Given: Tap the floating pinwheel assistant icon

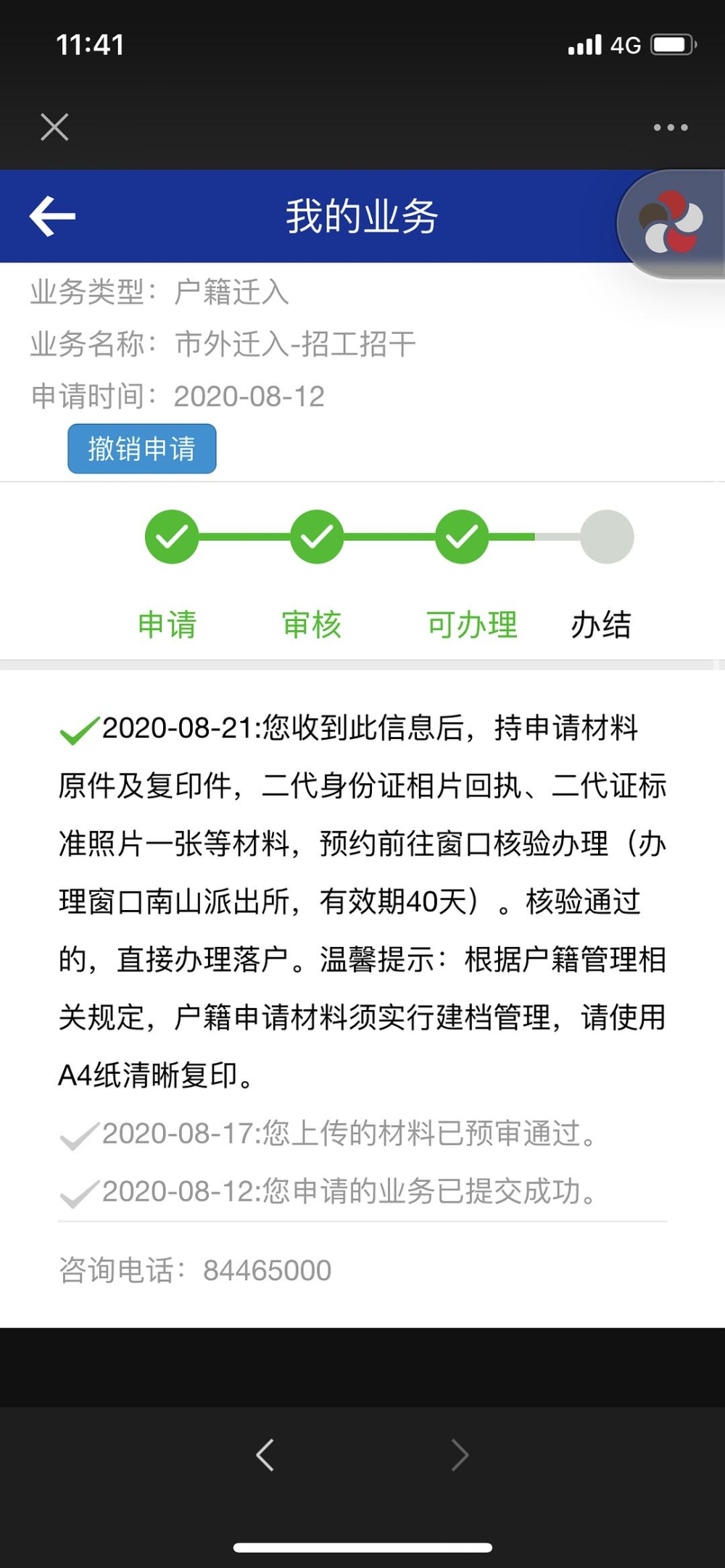Looking at the screenshot, I should click(671, 222).
